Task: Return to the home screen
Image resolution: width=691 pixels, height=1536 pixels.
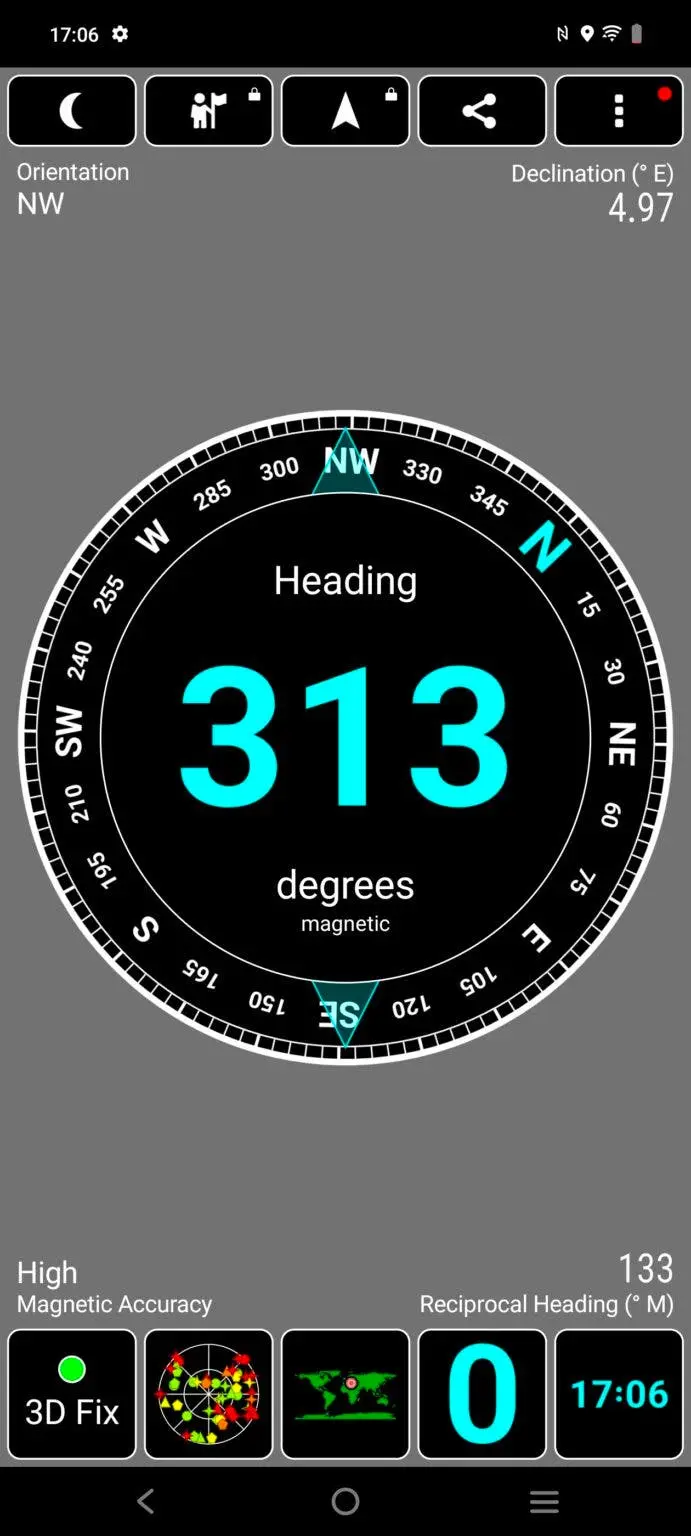Action: coord(345,1501)
